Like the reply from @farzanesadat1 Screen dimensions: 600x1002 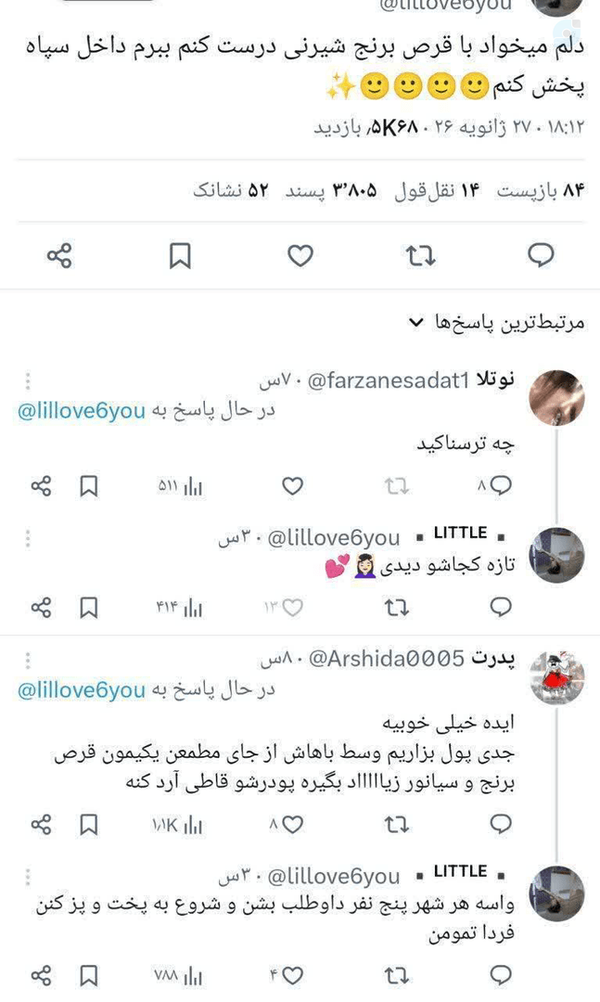(292, 486)
